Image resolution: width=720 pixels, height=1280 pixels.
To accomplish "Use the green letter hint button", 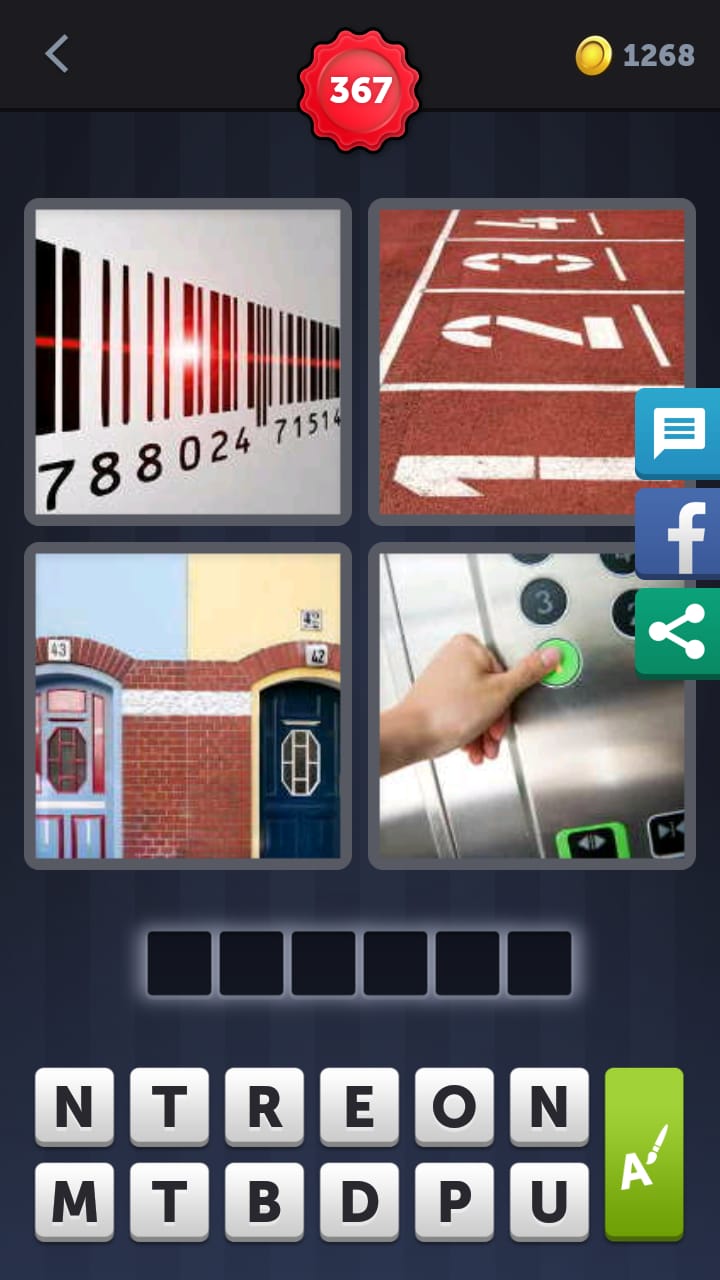I will click(x=644, y=1153).
